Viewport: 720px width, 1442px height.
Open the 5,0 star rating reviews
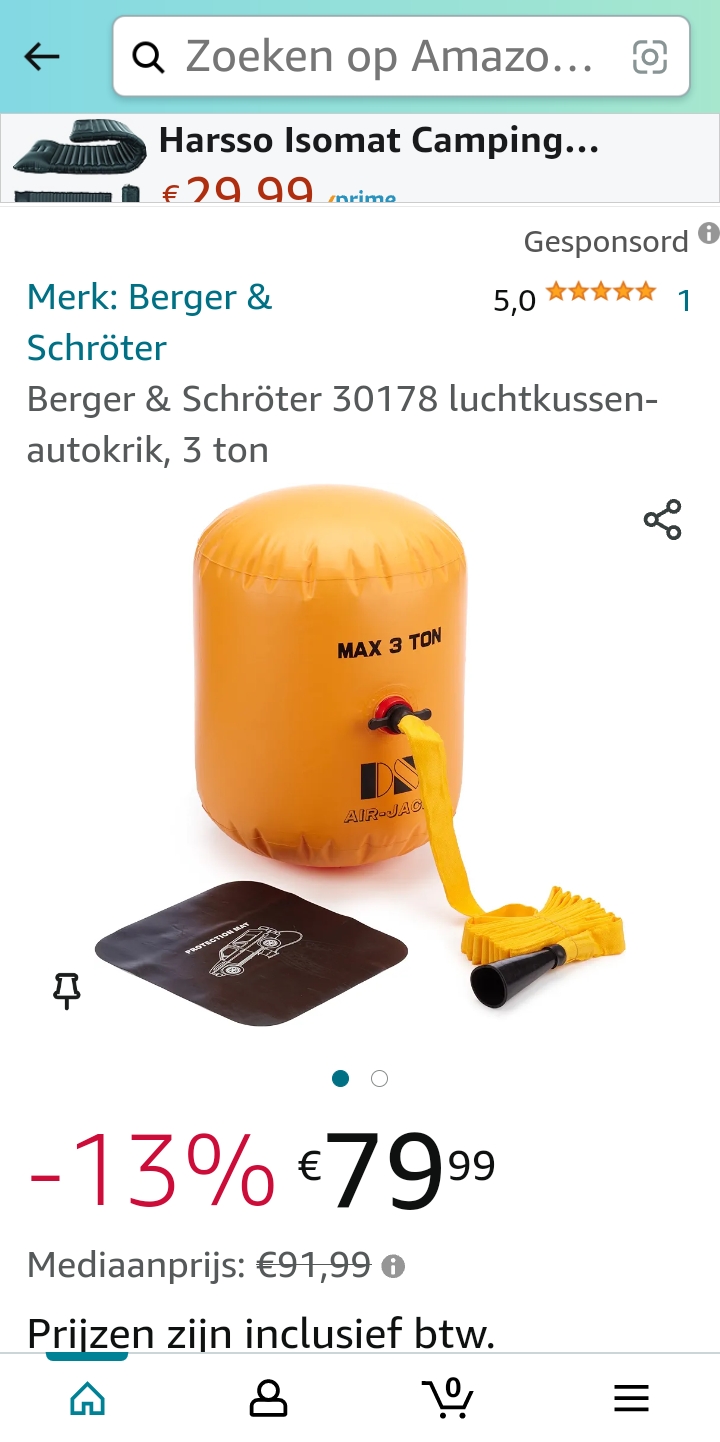click(x=598, y=294)
